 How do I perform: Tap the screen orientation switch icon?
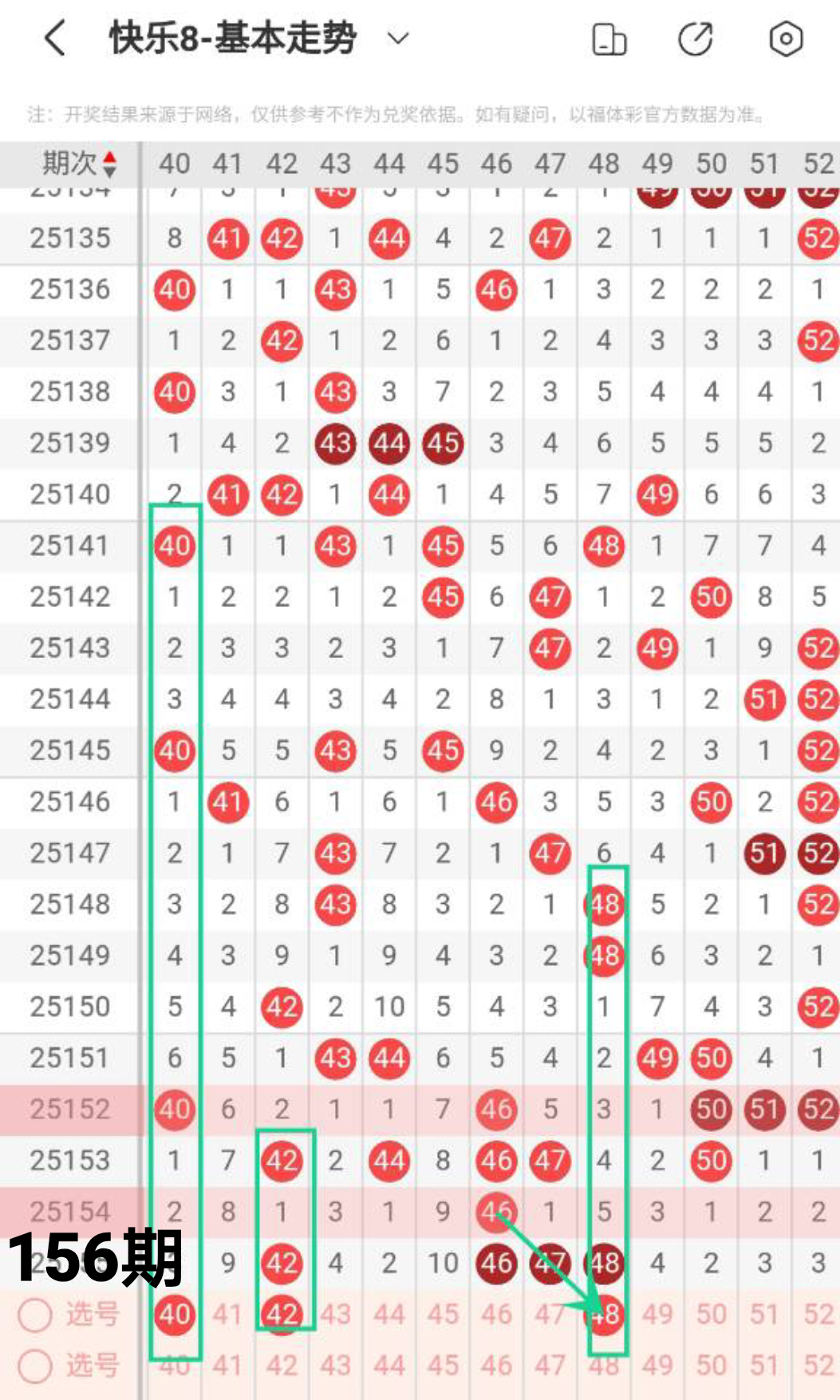(x=609, y=39)
